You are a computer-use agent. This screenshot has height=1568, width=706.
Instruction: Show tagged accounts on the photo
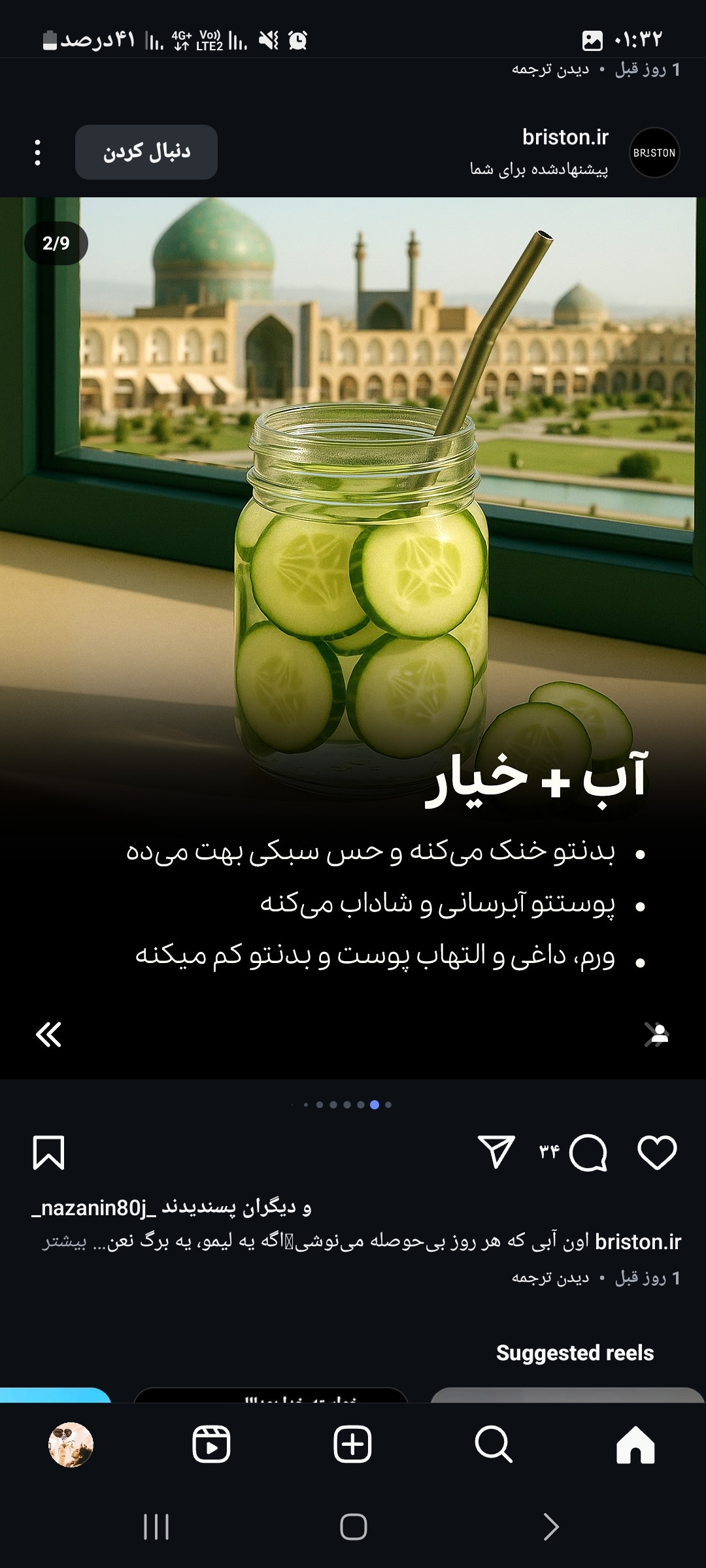(x=657, y=1034)
